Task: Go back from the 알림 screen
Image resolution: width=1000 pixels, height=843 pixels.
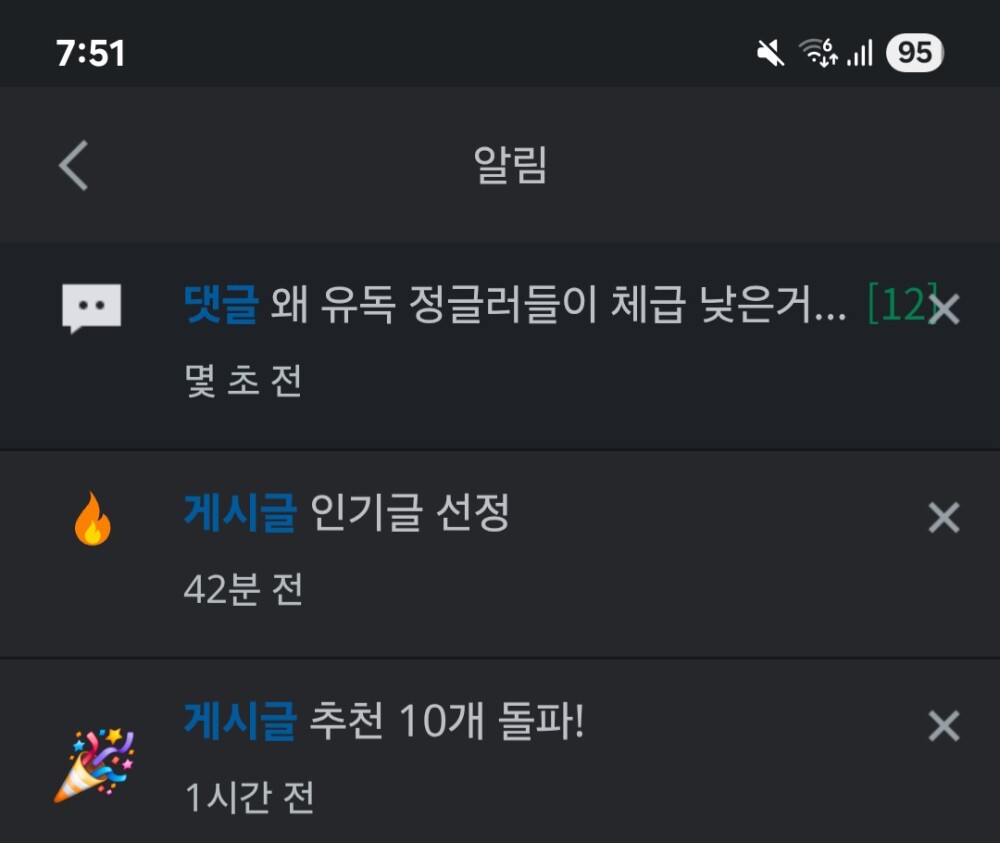Action: (74, 165)
